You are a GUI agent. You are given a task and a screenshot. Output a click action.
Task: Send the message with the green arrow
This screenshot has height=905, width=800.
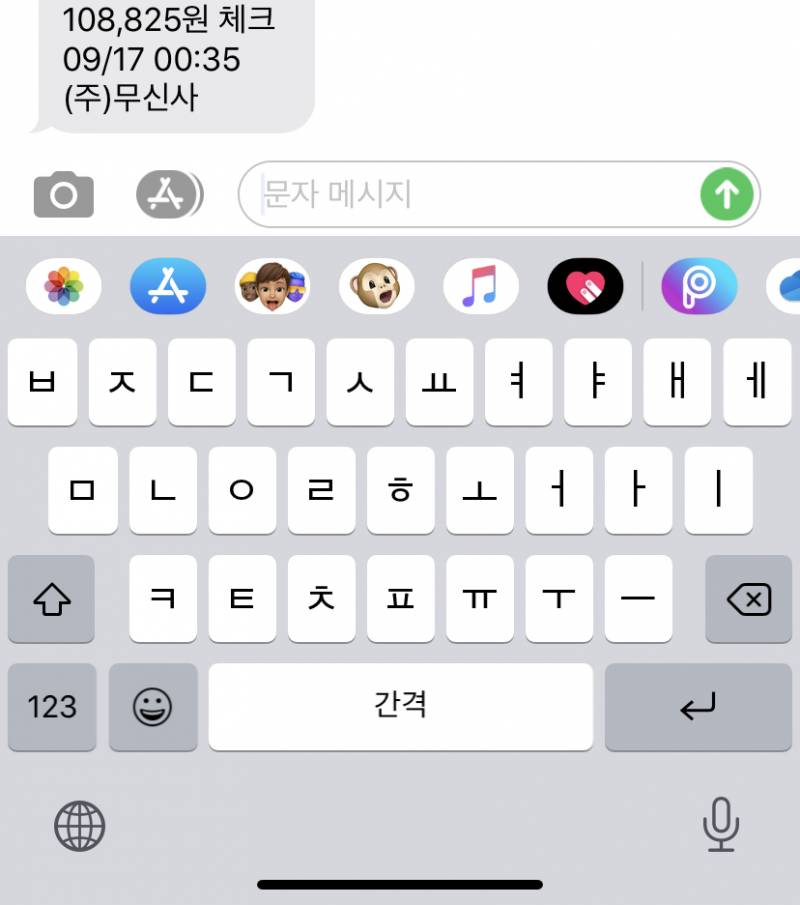click(x=726, y=195)
